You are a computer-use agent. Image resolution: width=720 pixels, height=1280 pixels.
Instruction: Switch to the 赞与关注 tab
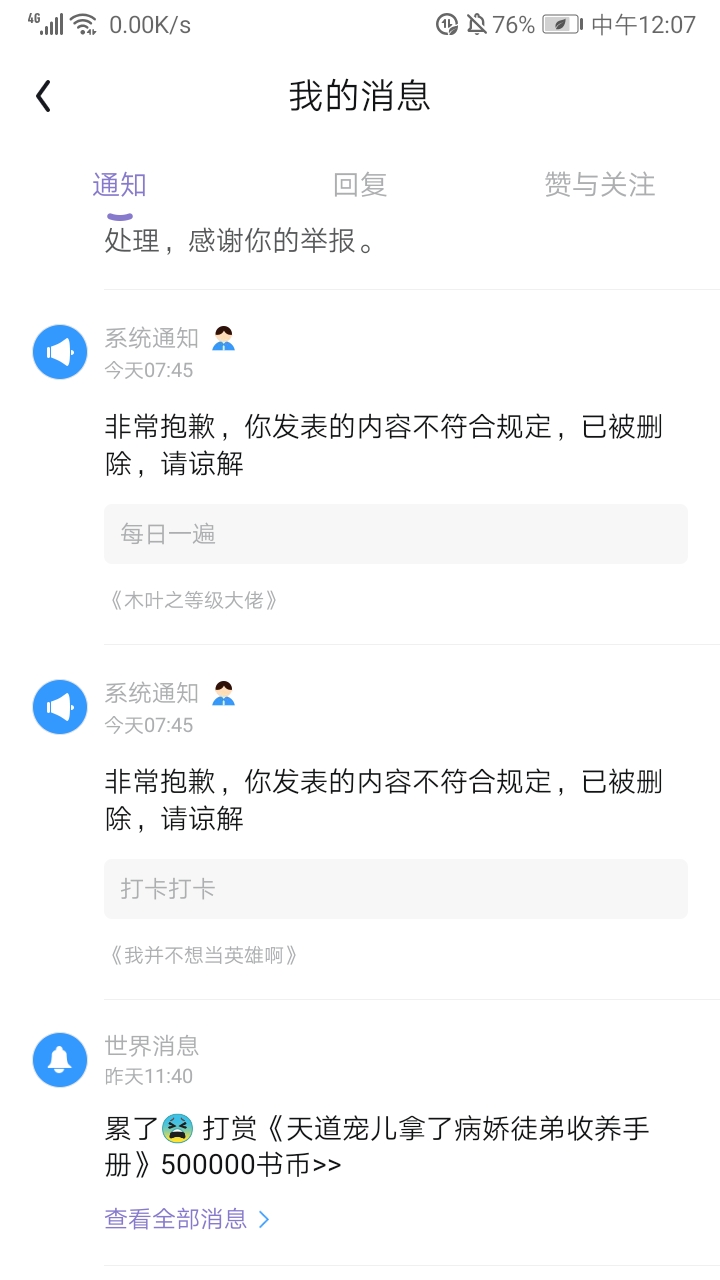600,185
